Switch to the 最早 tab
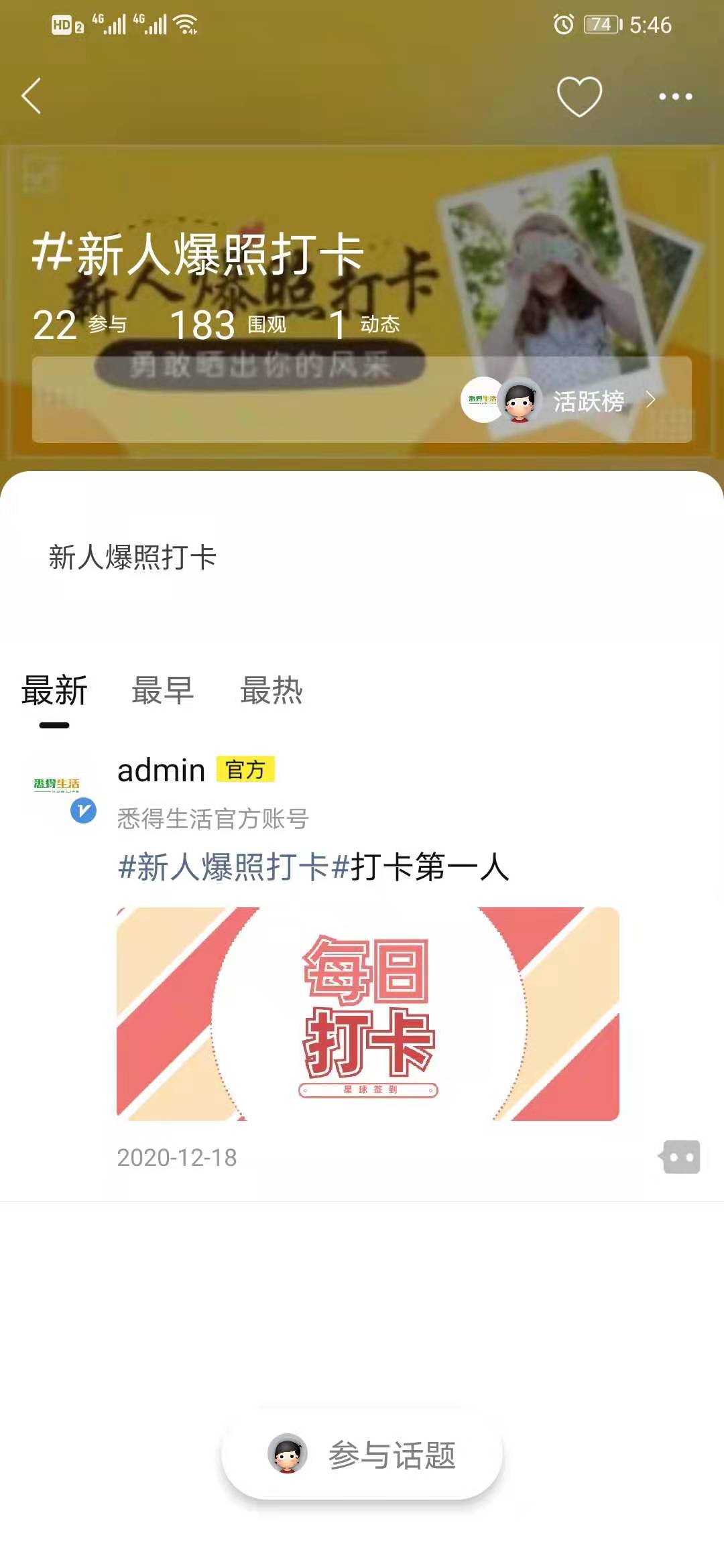This screenshot has height=1568, width=724. (x=162, y=692)
